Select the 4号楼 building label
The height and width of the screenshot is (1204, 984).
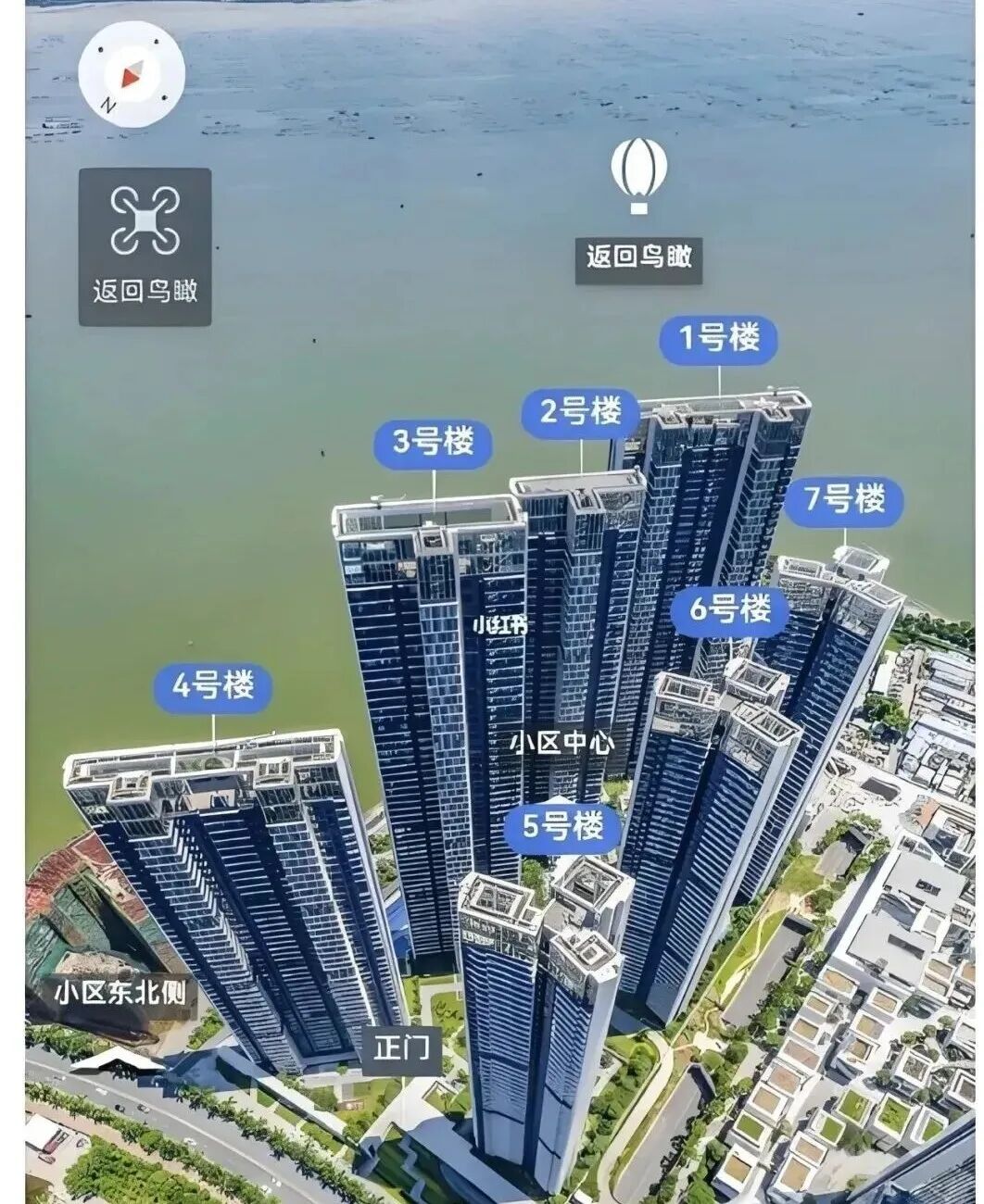215,687
